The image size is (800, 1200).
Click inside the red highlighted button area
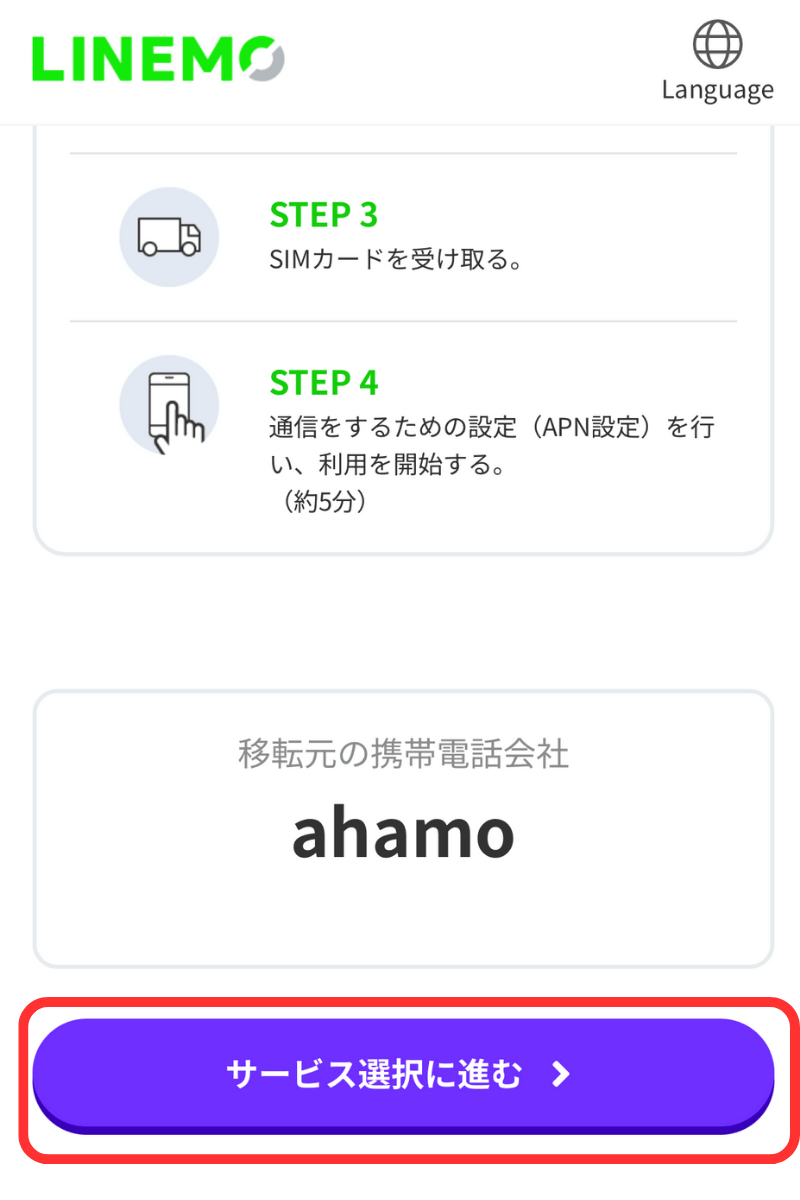(402, 1075)
